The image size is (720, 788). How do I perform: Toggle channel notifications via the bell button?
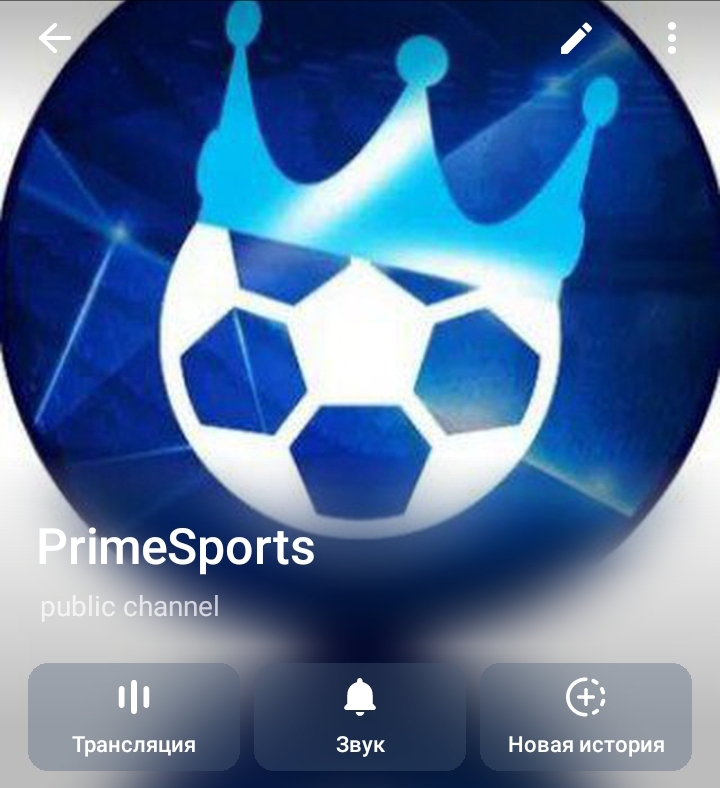tap(360, 715)
